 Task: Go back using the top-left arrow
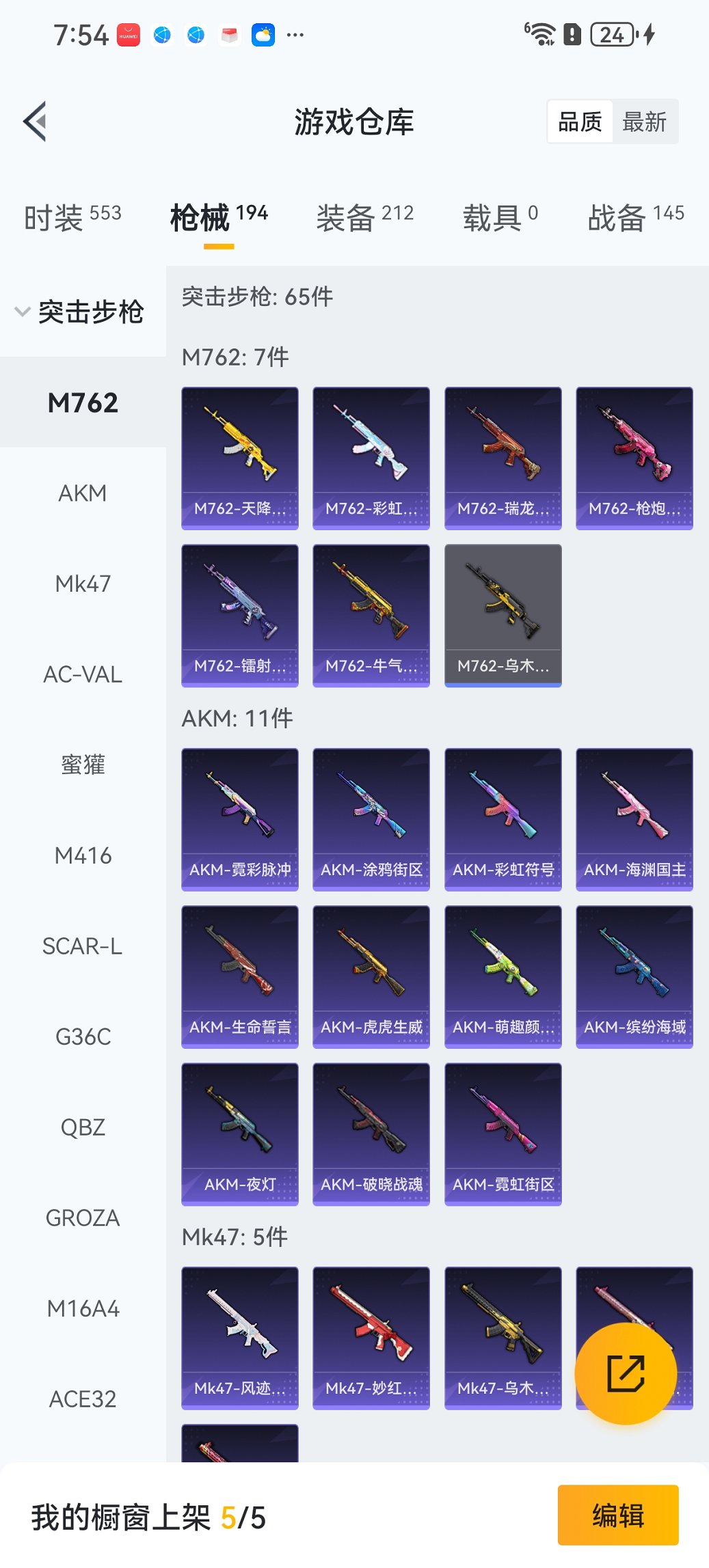click(x=36, y=122)
